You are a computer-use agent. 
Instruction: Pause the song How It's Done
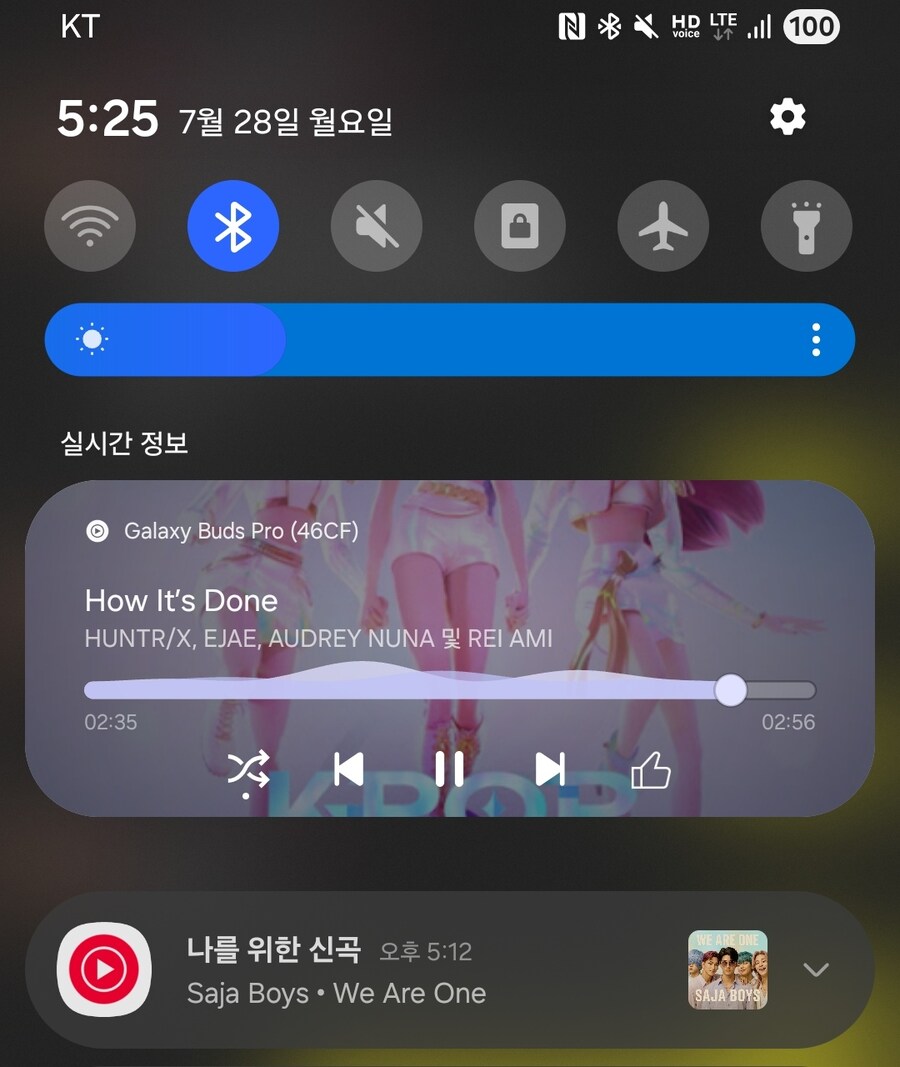click(450, 770)
